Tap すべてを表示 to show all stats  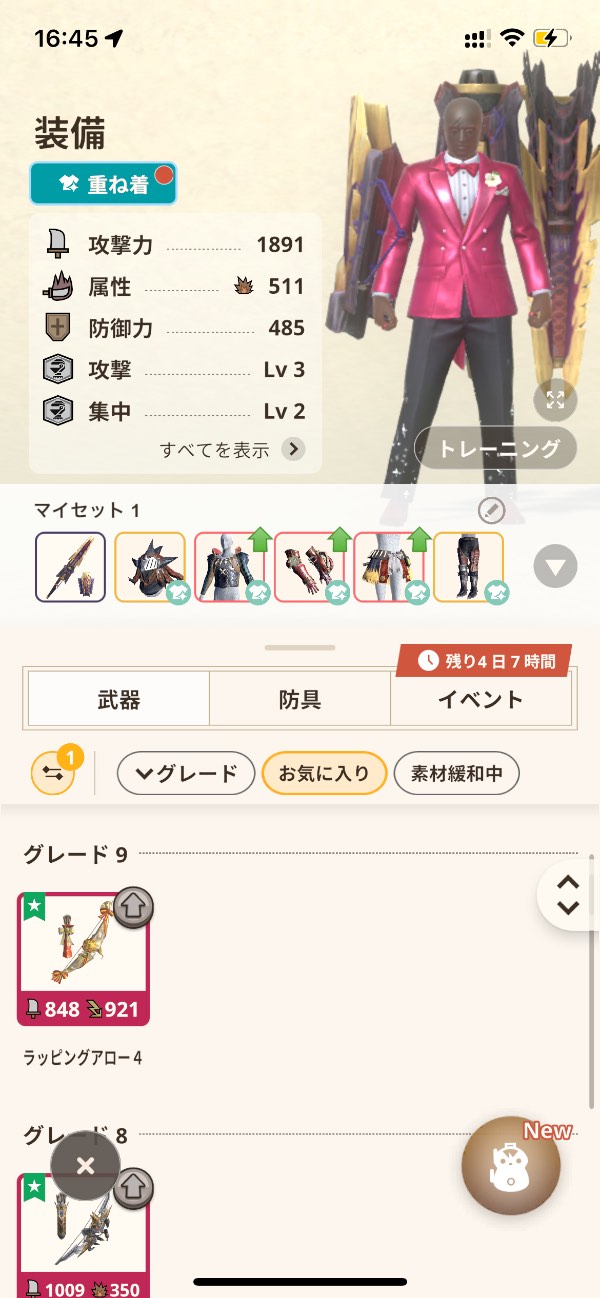coord(232,449)
